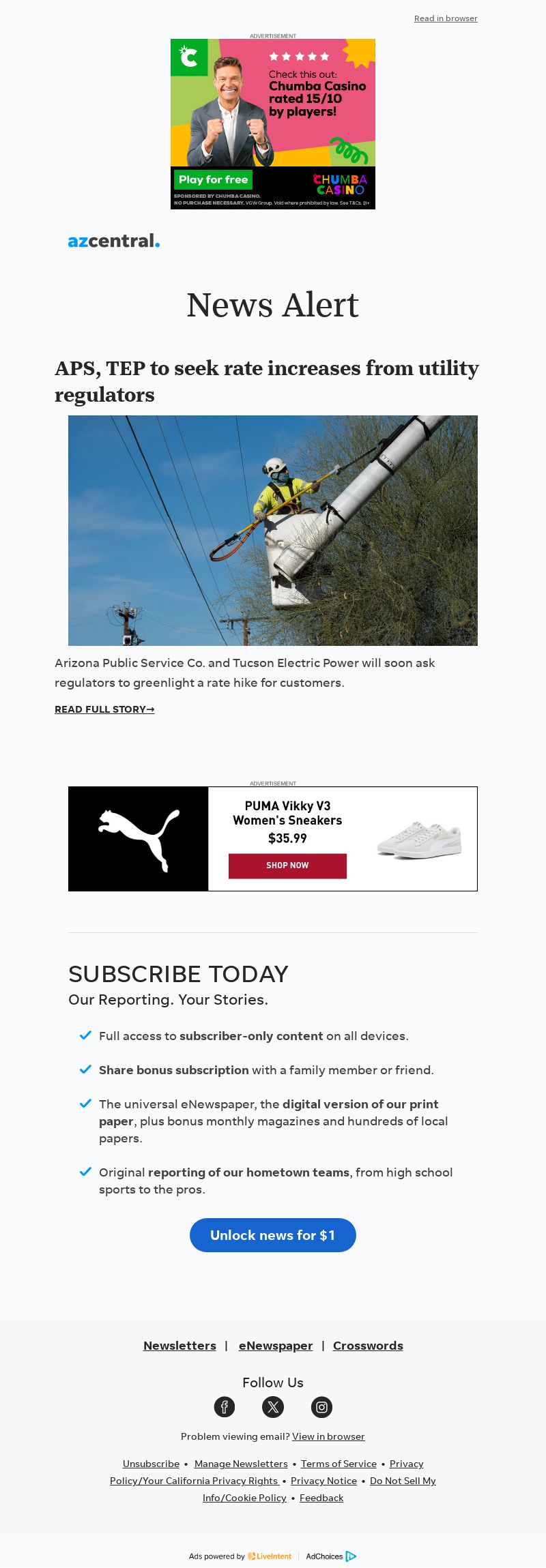
Task: Visit the X (Twitter) profile icon
Action: coord(273,1406)
